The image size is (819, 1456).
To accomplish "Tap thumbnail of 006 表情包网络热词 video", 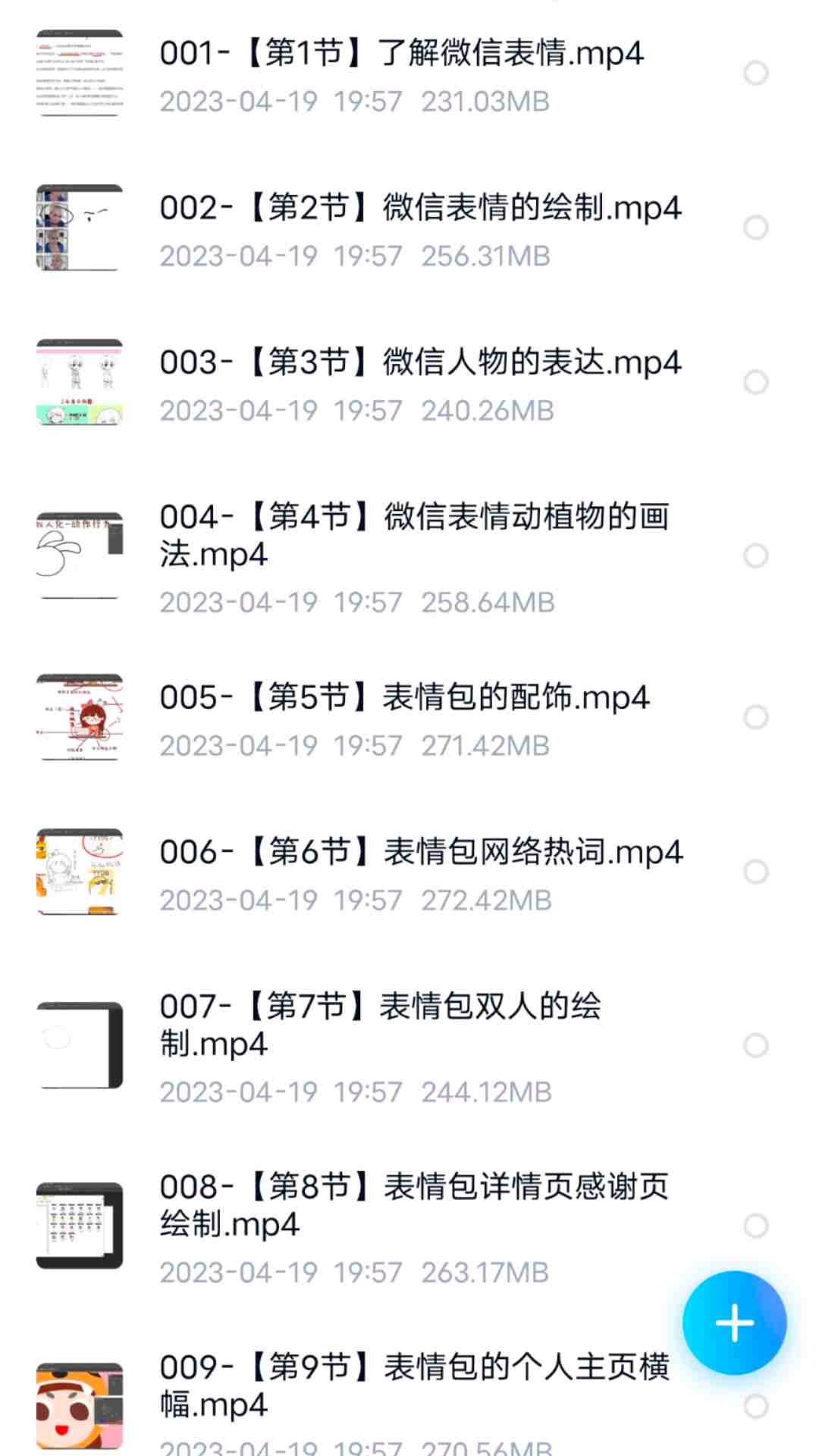I will coord(80,869).
